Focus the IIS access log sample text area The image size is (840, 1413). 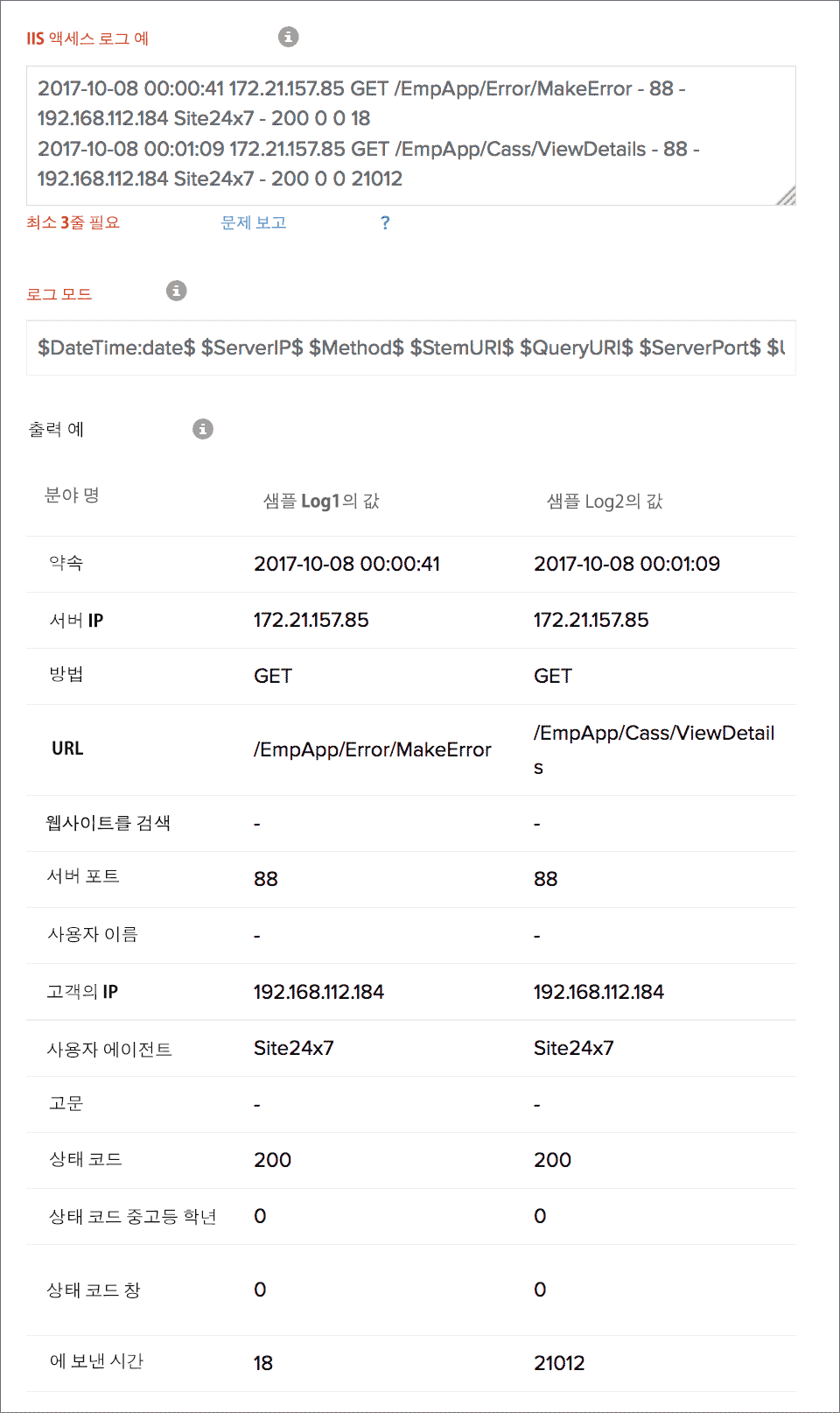[410, 135]
